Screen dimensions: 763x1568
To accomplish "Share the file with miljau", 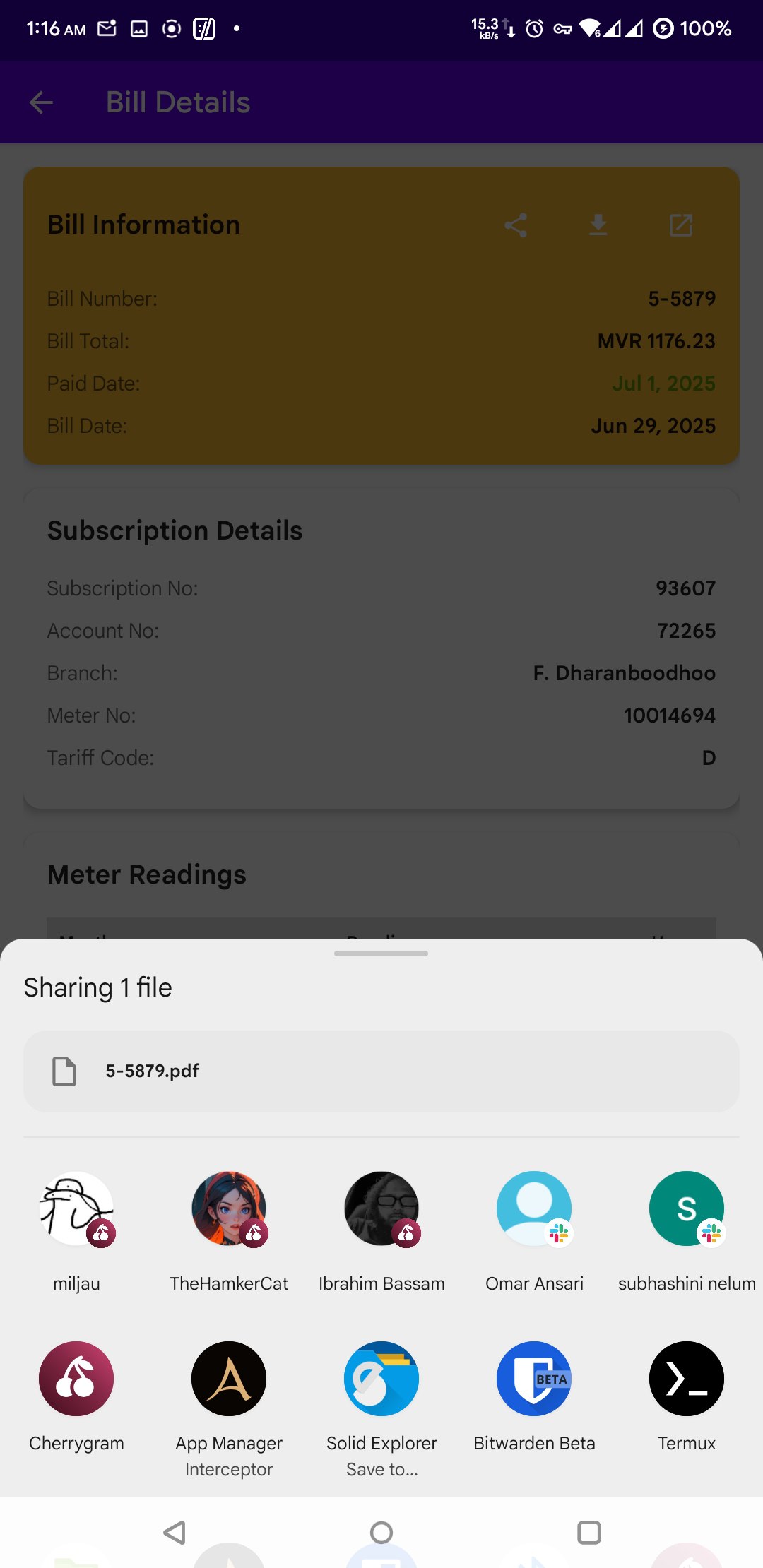I will [x=76, y=1208].
